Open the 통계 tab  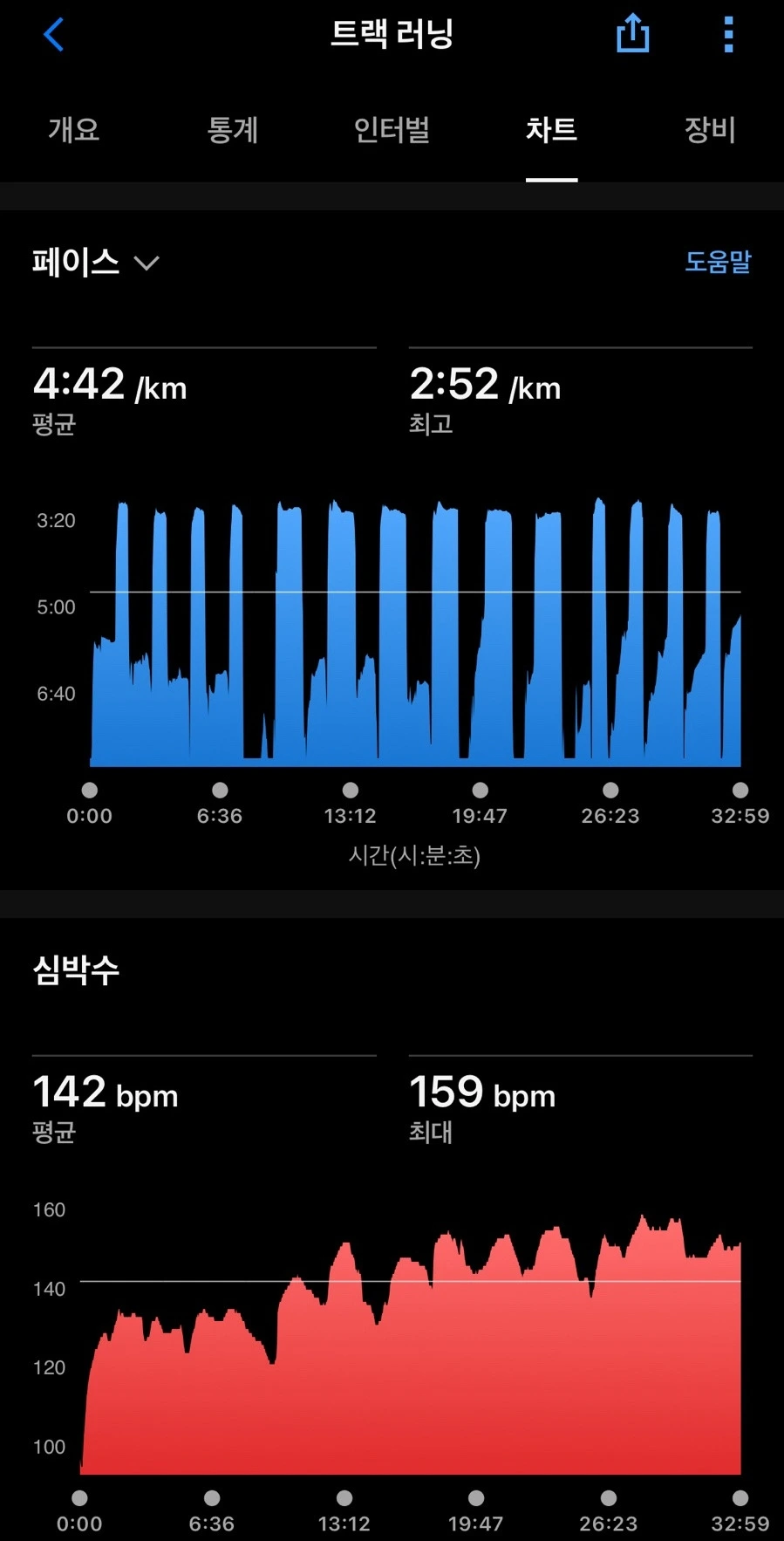point(233,130)
